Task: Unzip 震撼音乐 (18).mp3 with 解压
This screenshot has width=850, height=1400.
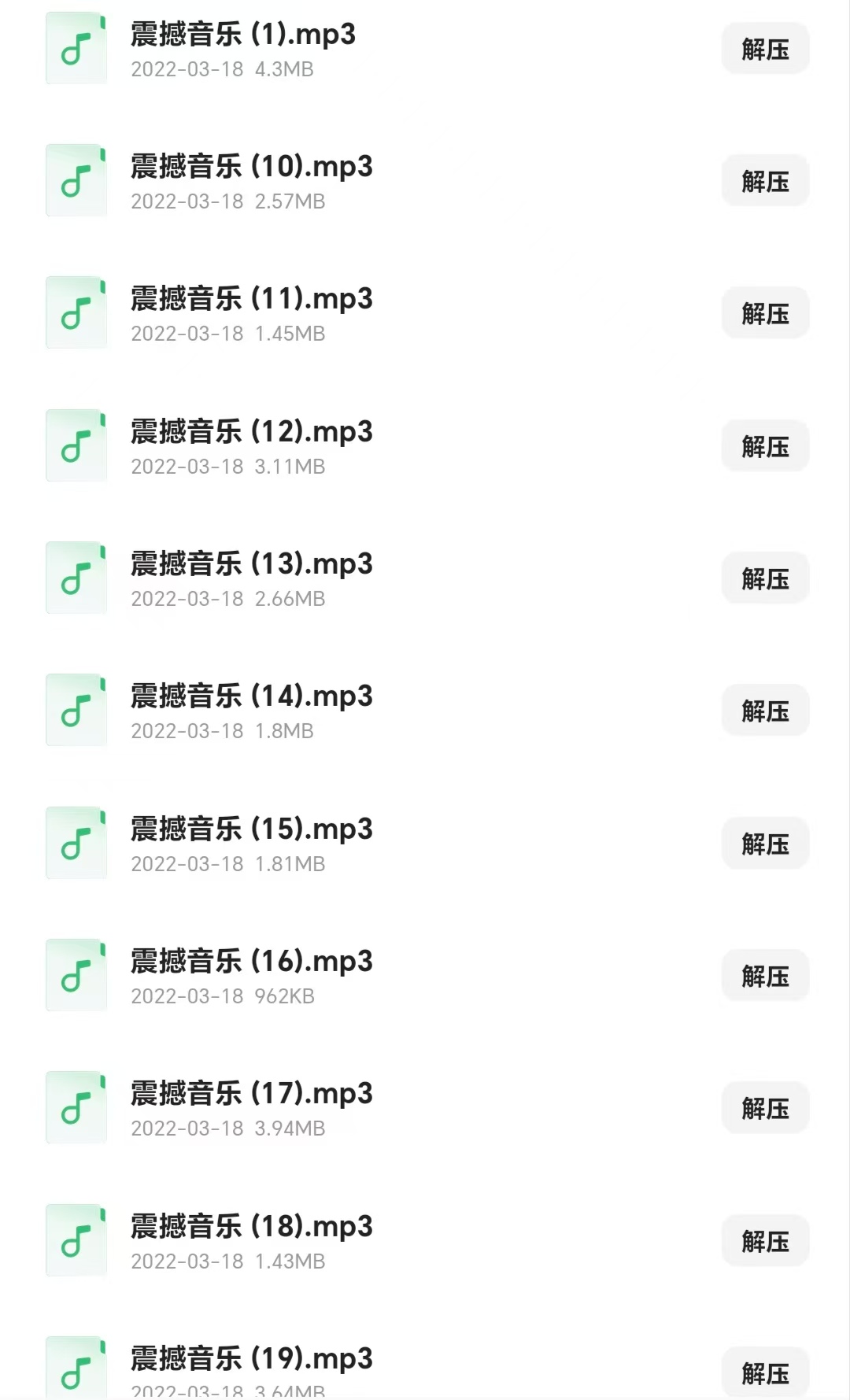Action: click(x=765, y=1242)
